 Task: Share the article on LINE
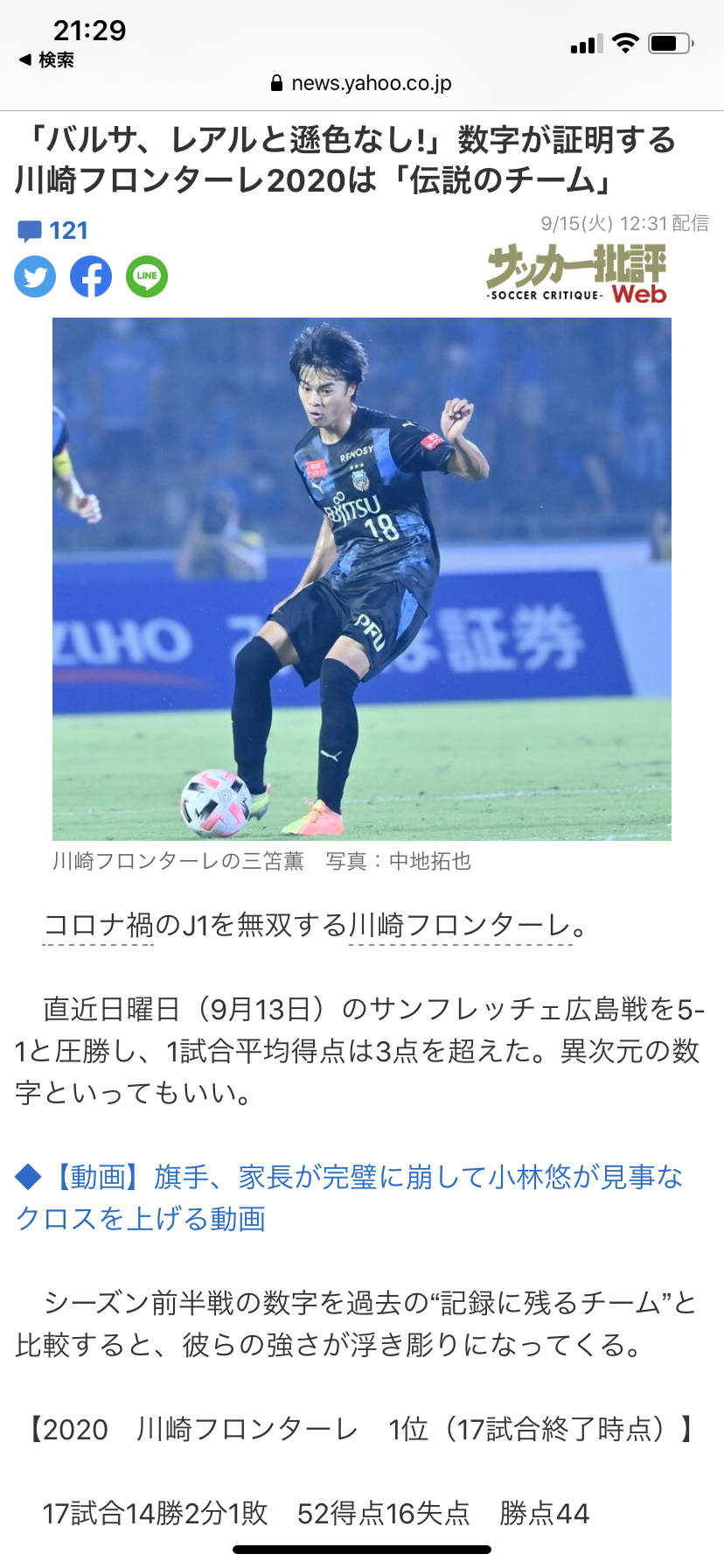pyautogui.click(x=147, y=276)
